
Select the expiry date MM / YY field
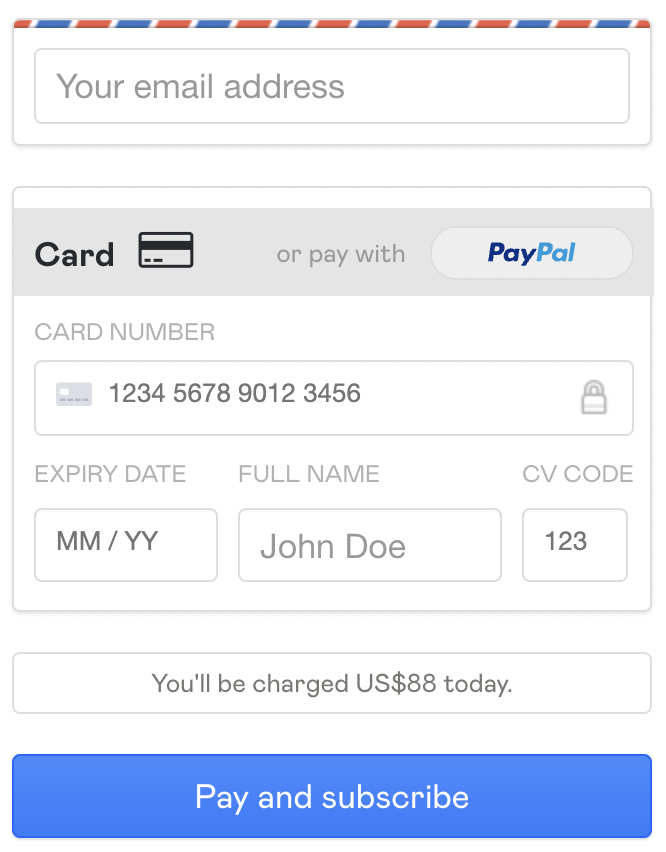[x=126, y=544]
